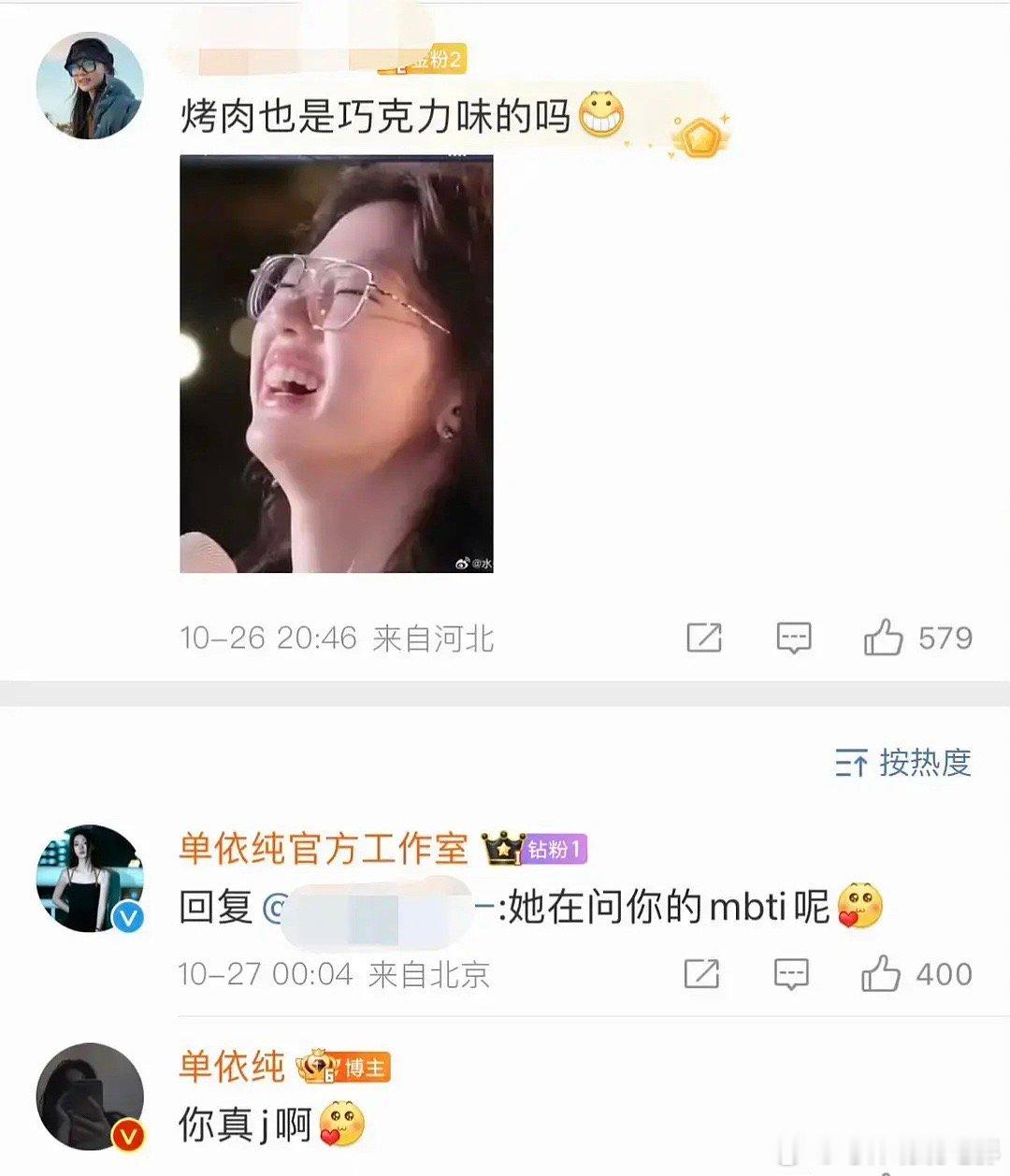Click the 579 like counter on the post

pos(945,638)
